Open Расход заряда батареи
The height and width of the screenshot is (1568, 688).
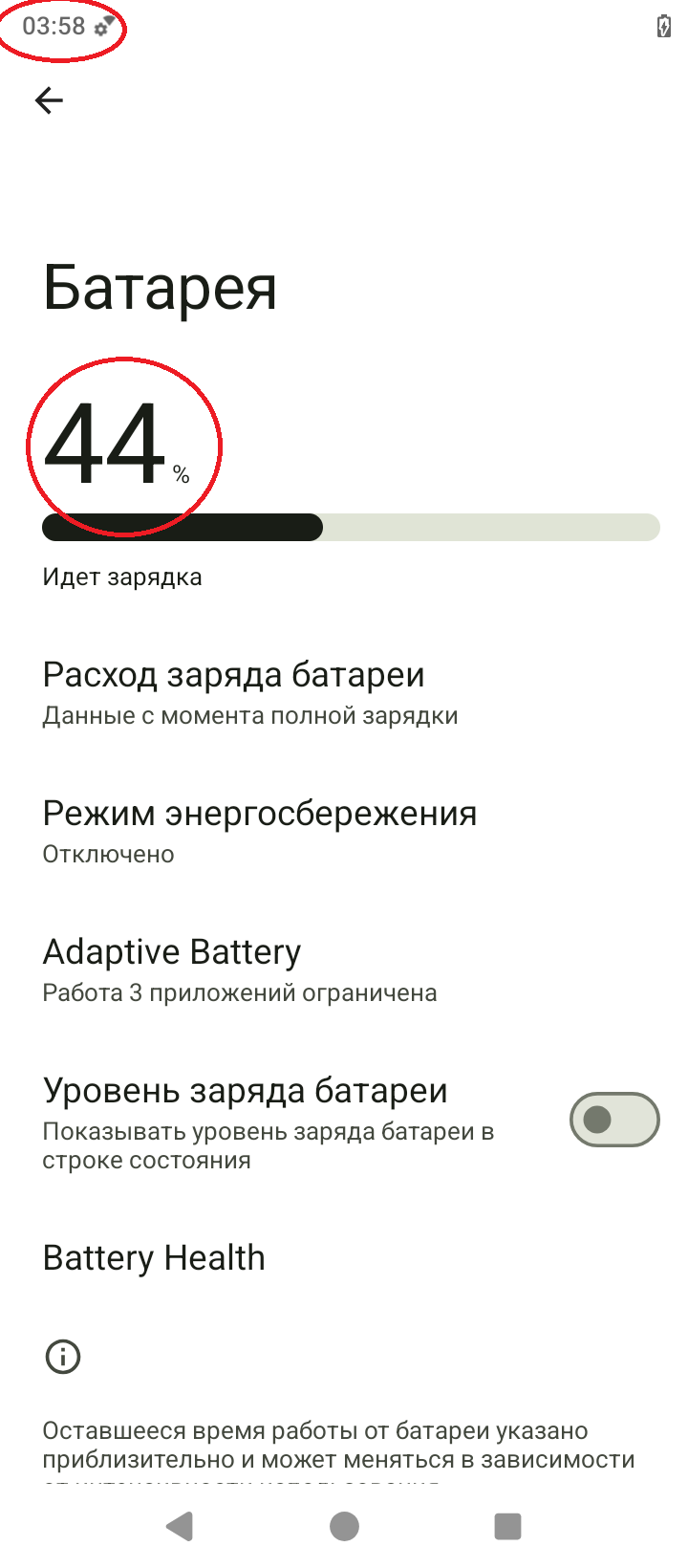point(234,692)
